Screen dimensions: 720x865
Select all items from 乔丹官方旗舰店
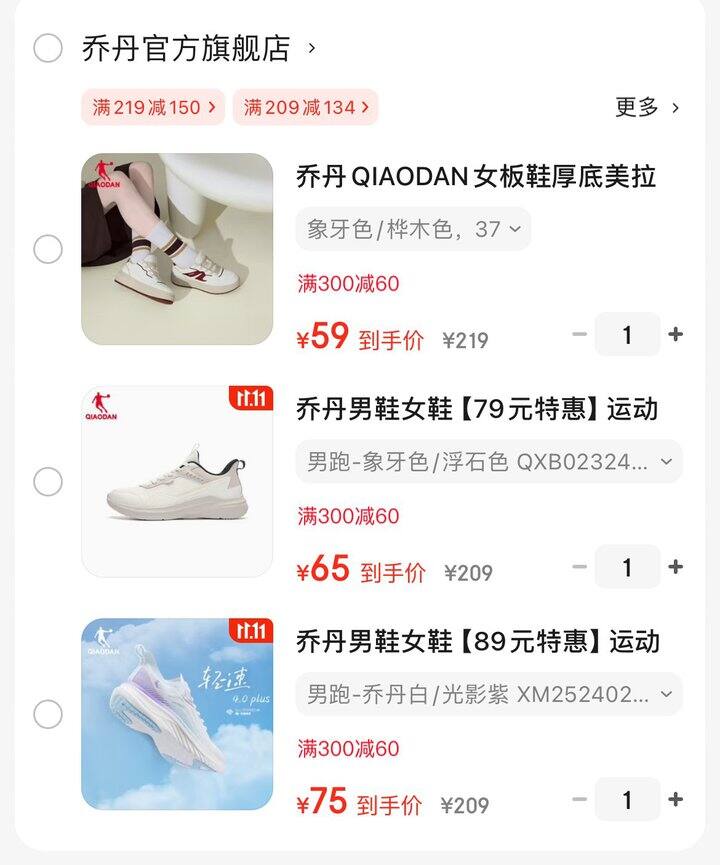(48, 48)
